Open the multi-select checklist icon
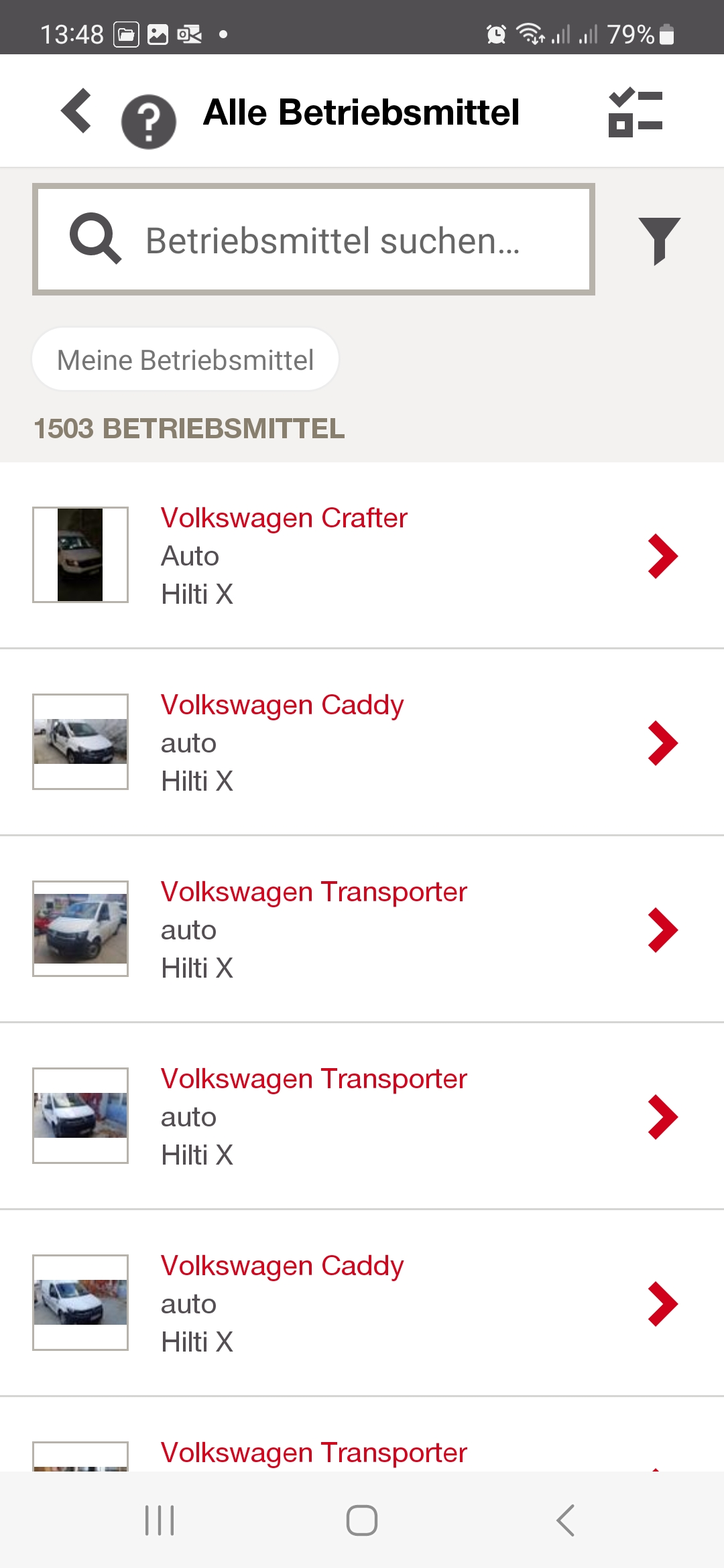Screen dimensions: 724x1568 636,113
